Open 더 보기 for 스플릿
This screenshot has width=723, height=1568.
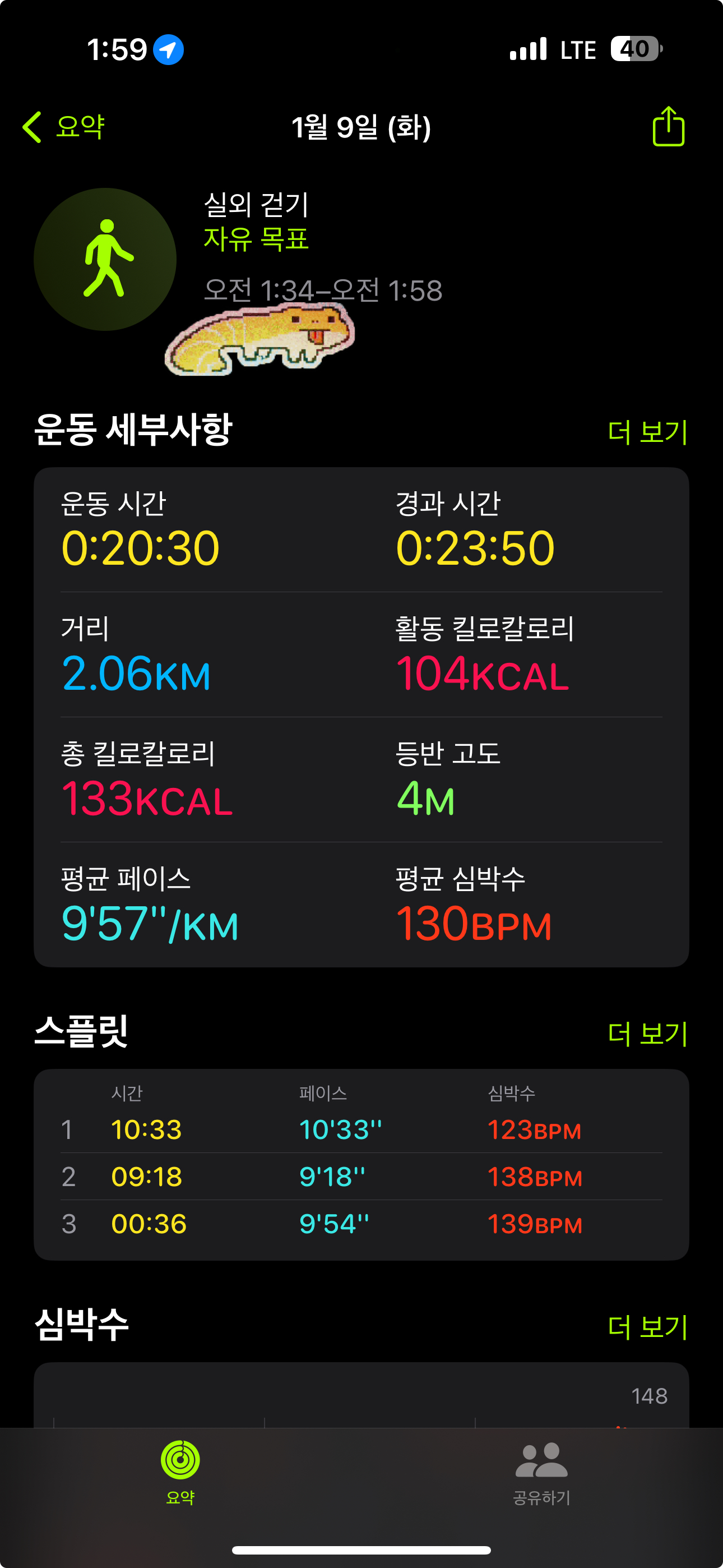pos(647,1034)
